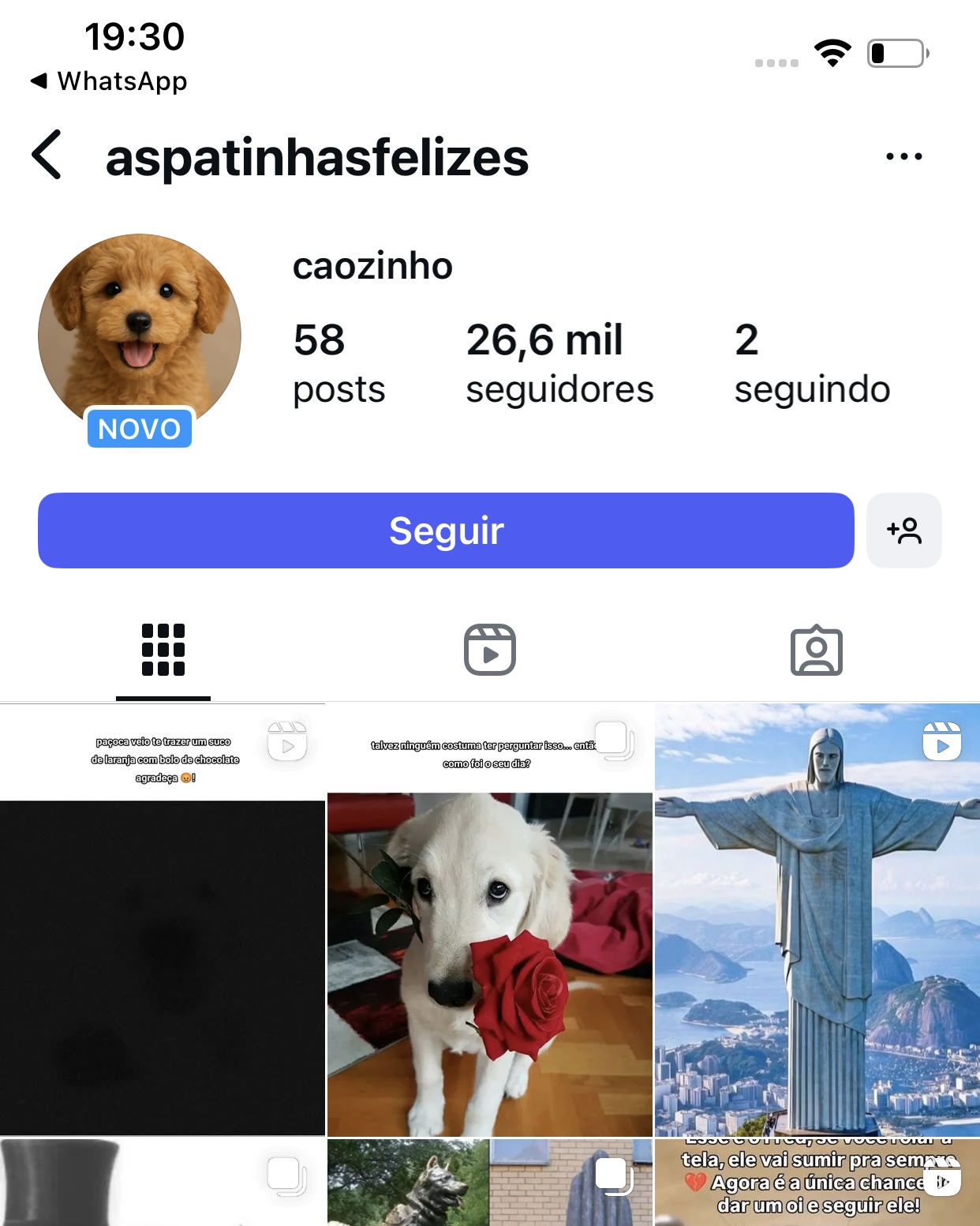
Task: Switch to the Reels tab icon
Action: [490, 650]
